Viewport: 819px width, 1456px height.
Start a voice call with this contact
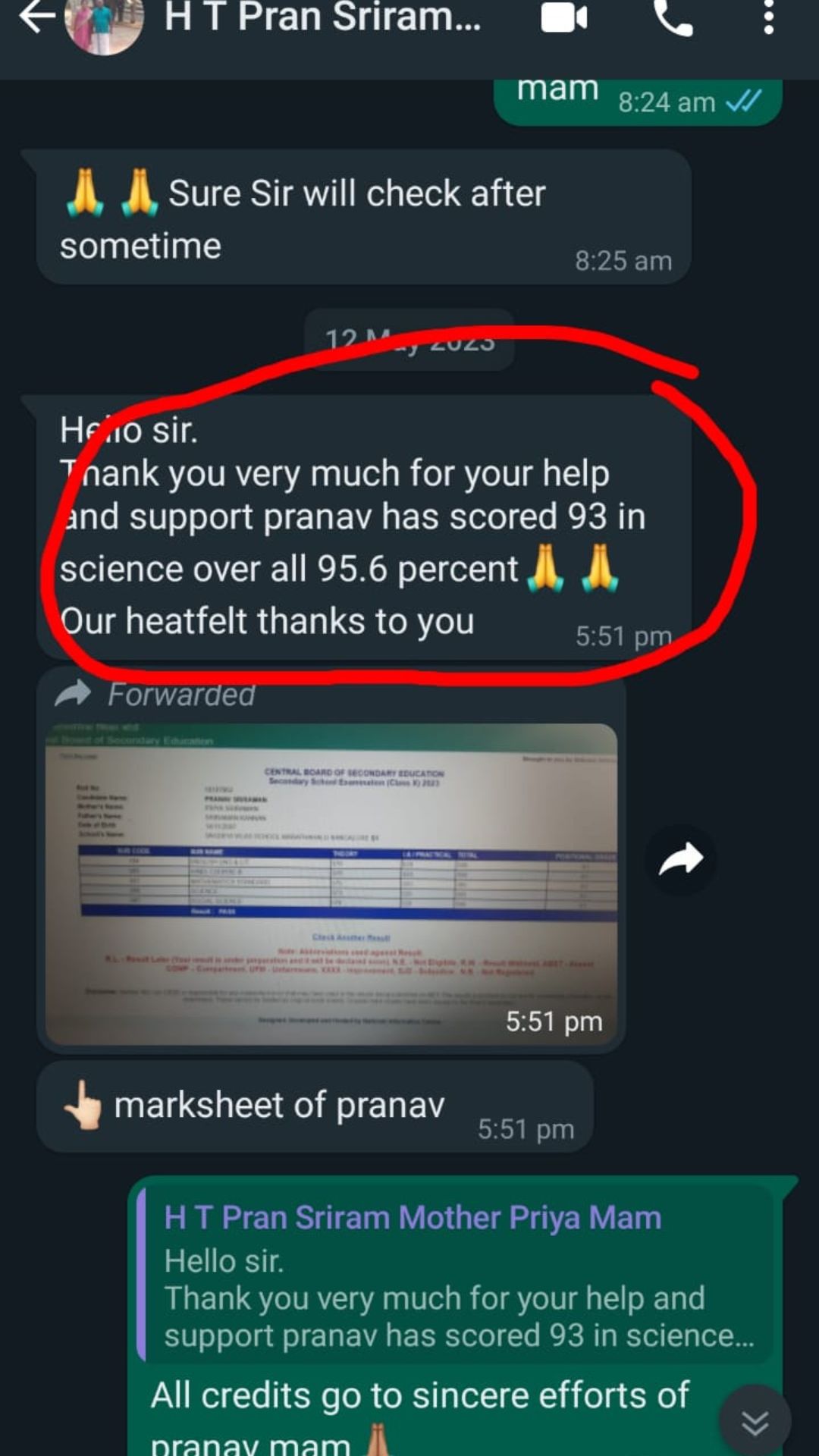[673, 18]
